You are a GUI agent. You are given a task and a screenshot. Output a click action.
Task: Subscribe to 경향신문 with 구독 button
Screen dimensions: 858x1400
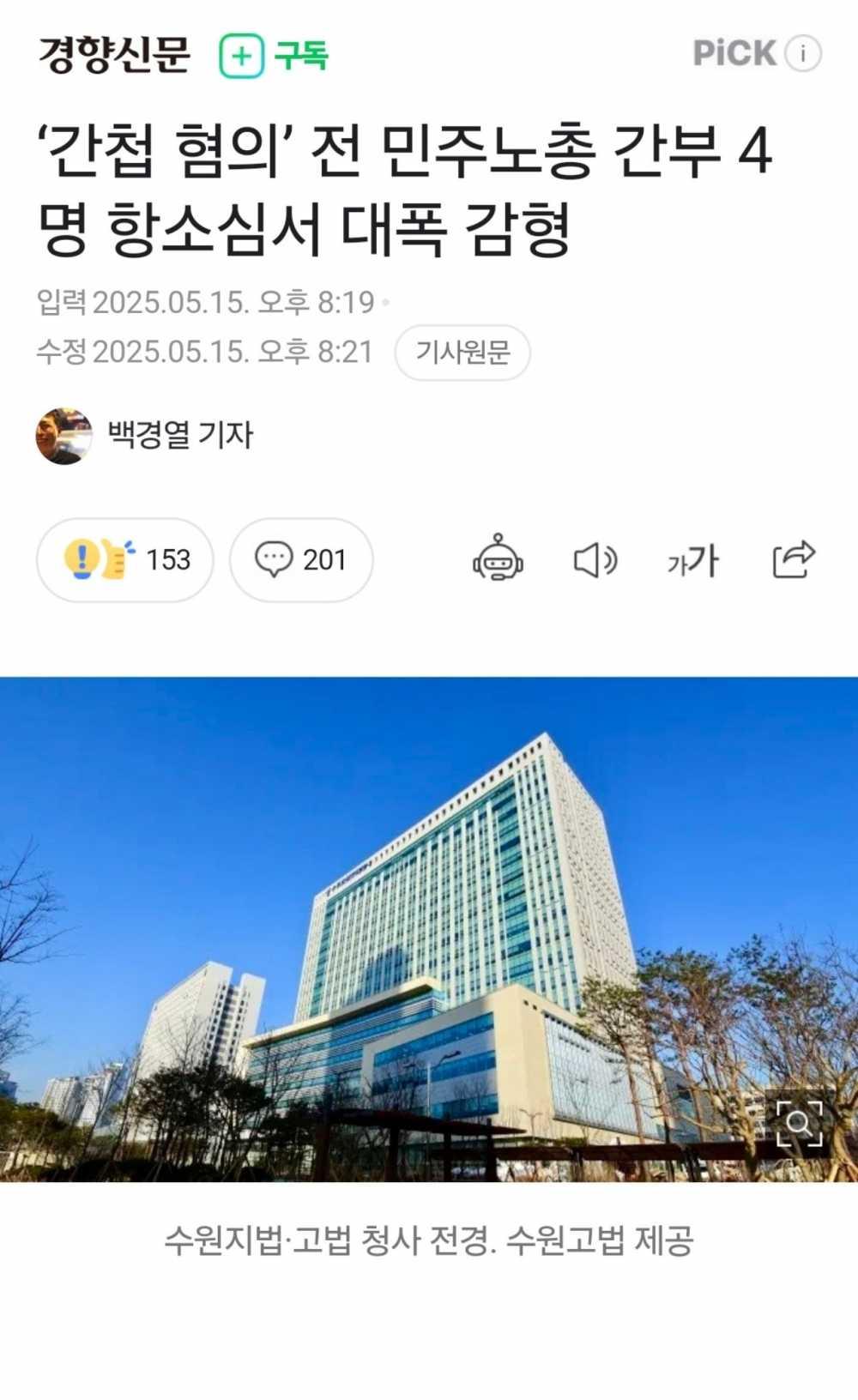[275, 56]
